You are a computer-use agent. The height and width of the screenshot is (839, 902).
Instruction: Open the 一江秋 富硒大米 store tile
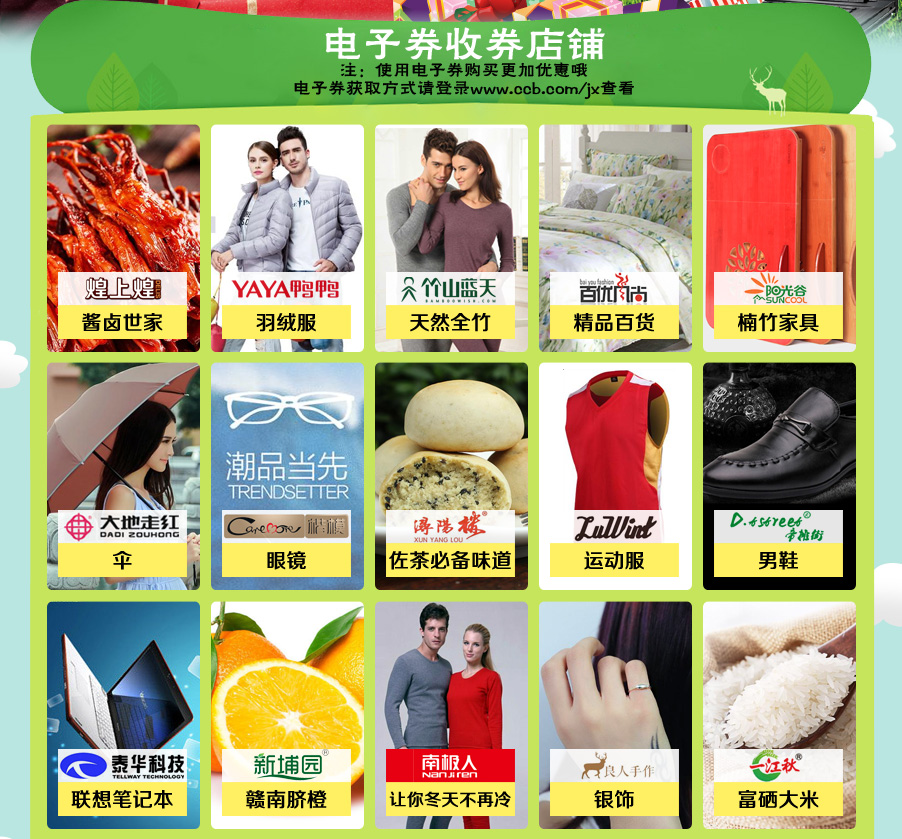coord(779,714)
